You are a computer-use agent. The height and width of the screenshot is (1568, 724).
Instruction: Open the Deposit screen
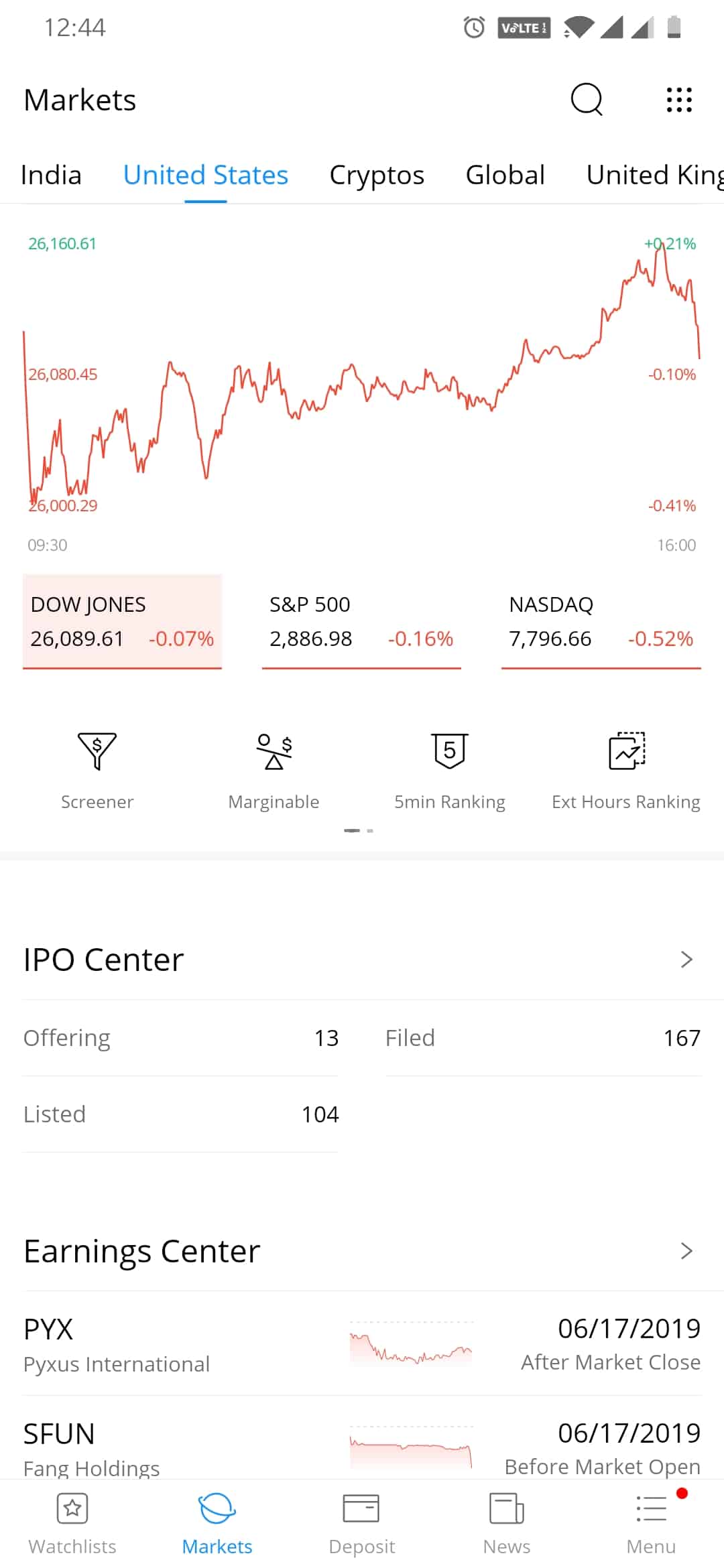point(361,1521)
